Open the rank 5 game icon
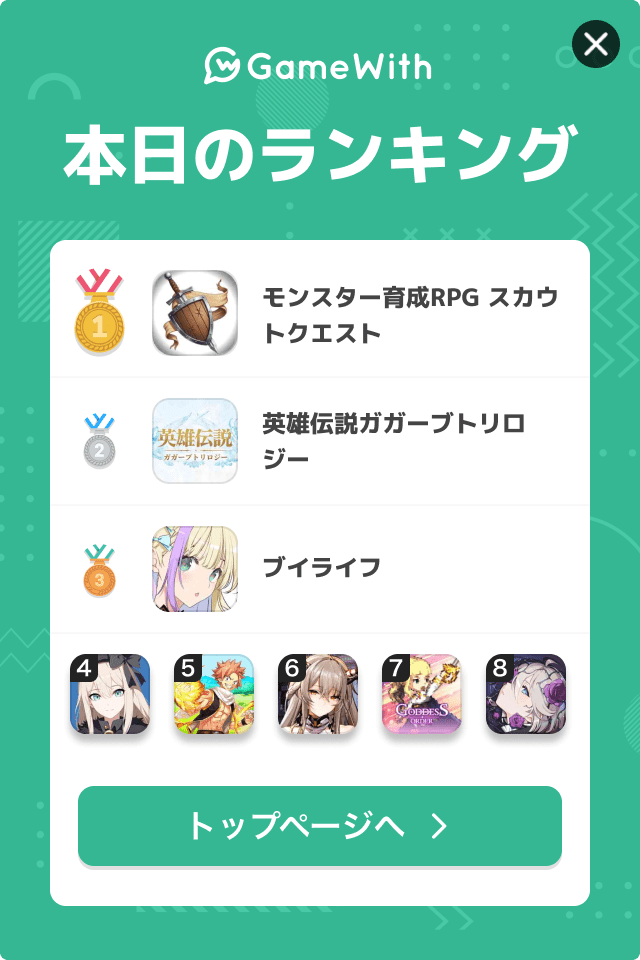The height and width of the screenshot is (960, 640). click(214, 694)
